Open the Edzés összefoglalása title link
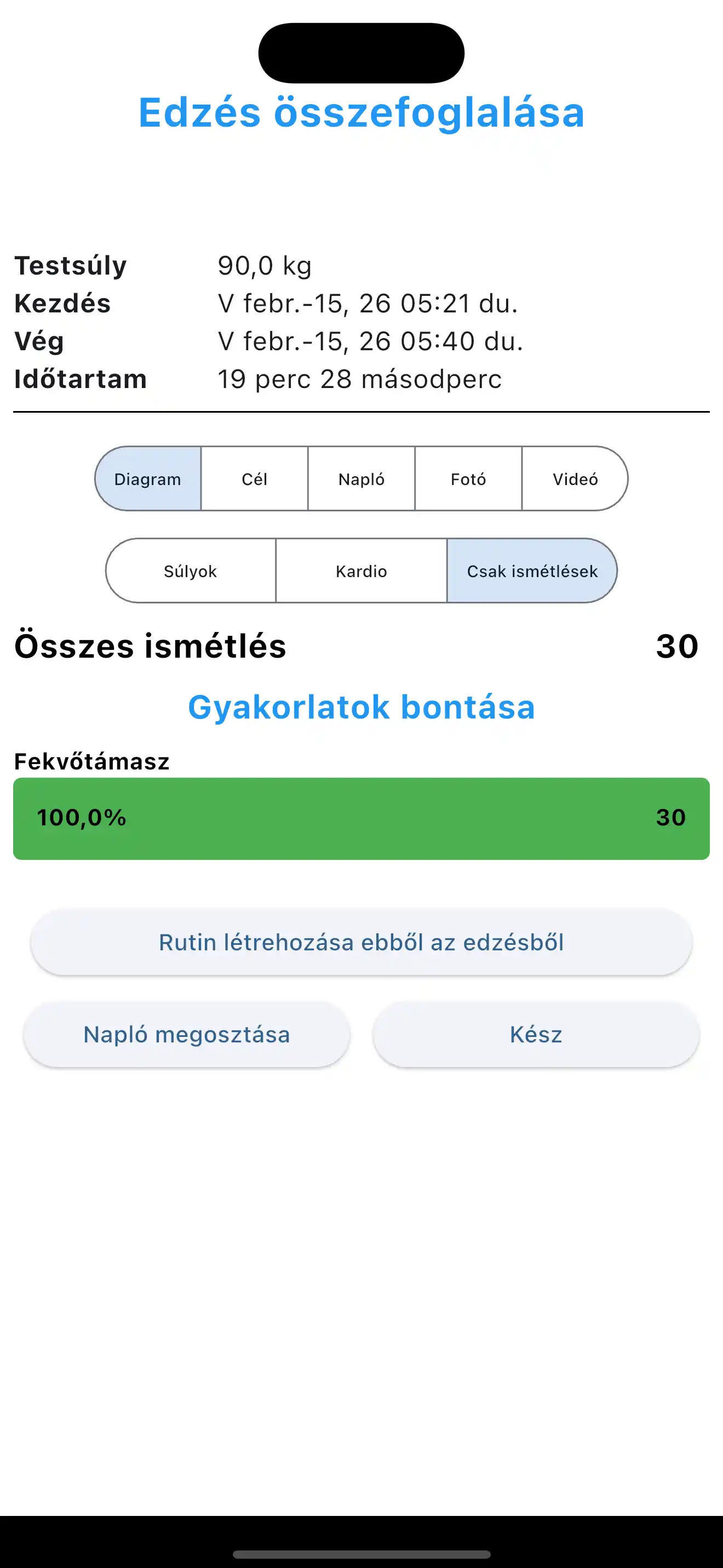This screenshot has height=1568, width=723. coord(361,113)
